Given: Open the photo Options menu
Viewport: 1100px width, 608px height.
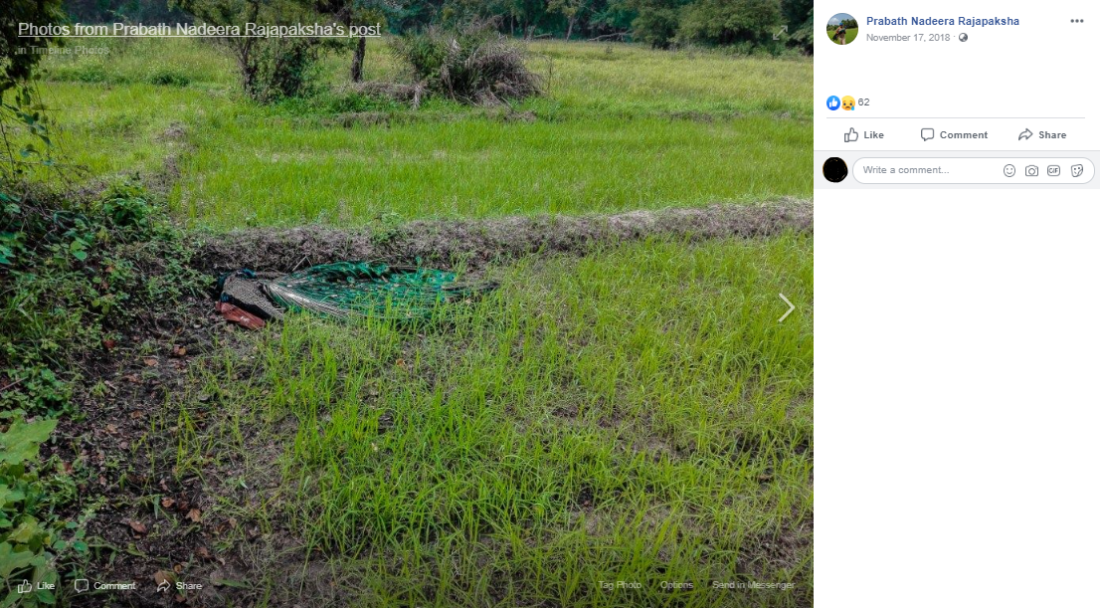Looking at the screenshot, I should pos(676,585).
